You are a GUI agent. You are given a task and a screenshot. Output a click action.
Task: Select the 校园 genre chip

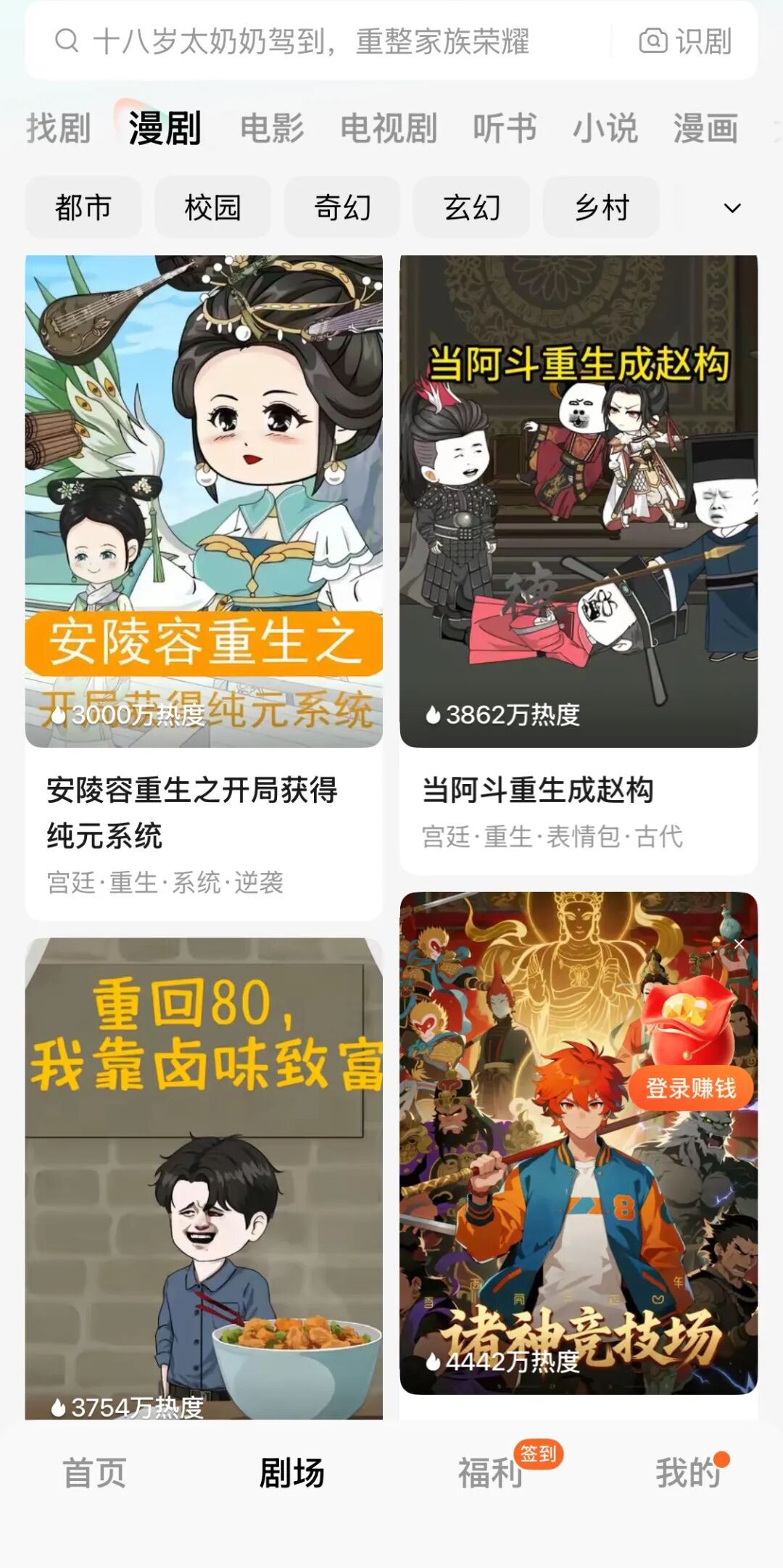pyautogui.click(x=212, y=208)
